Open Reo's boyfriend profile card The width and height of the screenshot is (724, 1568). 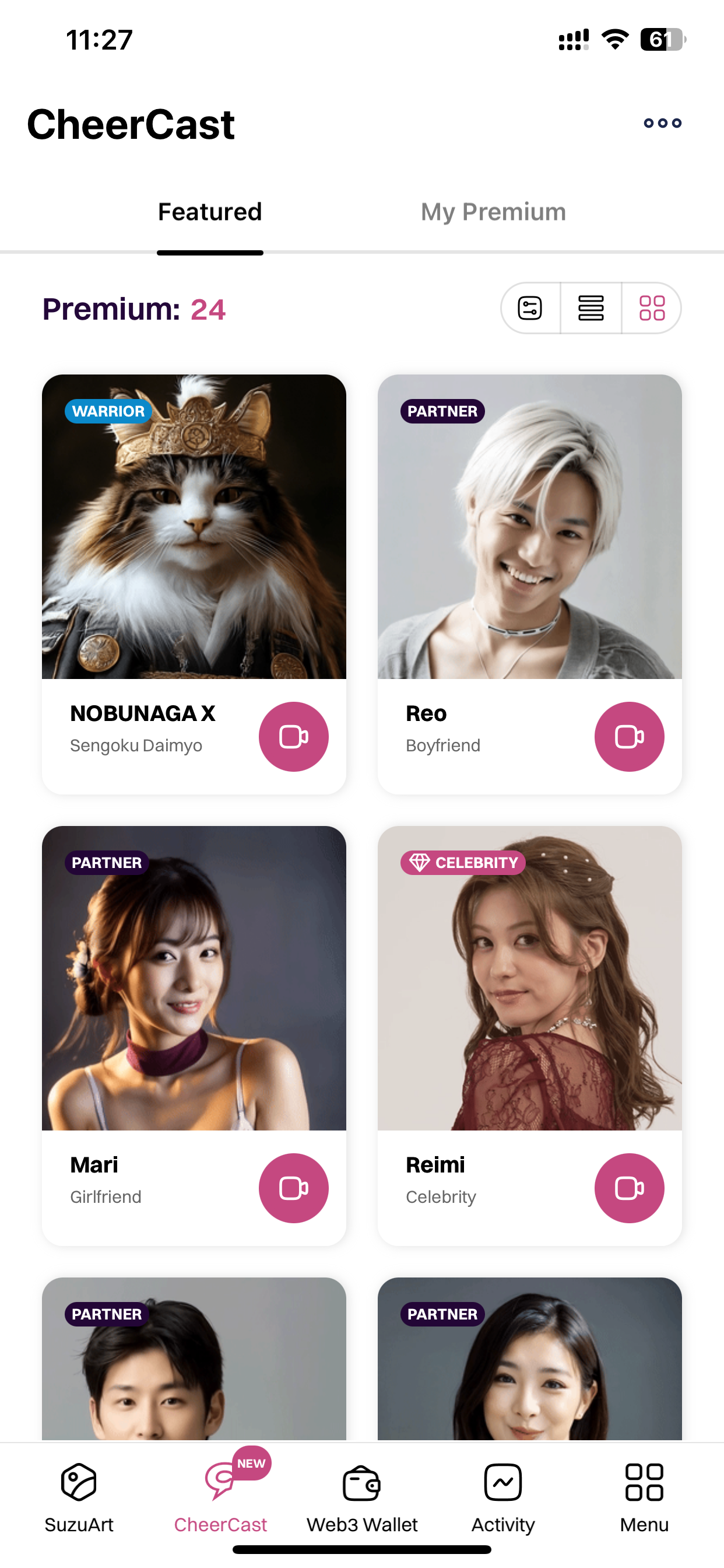click(x=529, y=527)
